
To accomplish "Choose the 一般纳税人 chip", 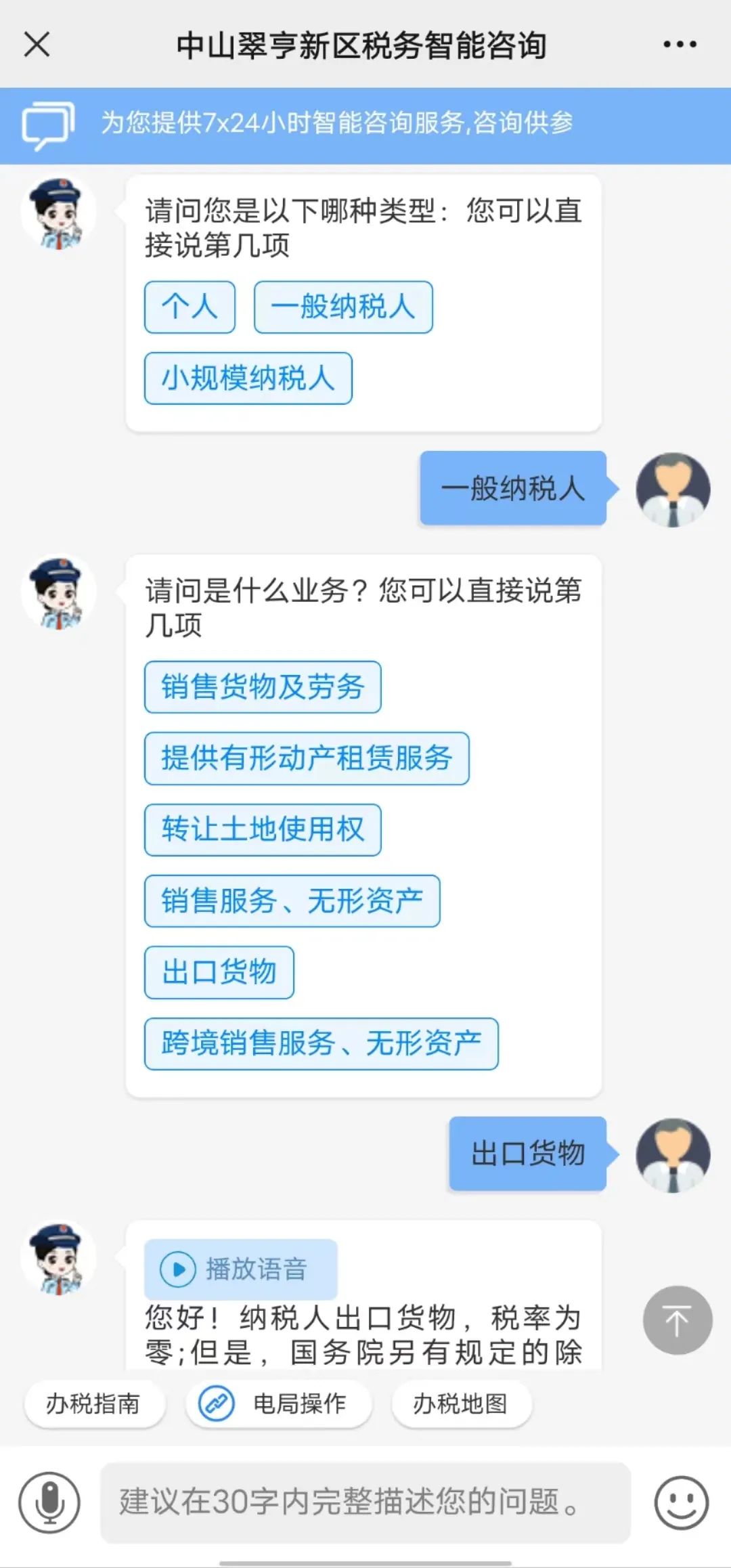I will pyautogui.click(x=343, y=307).
